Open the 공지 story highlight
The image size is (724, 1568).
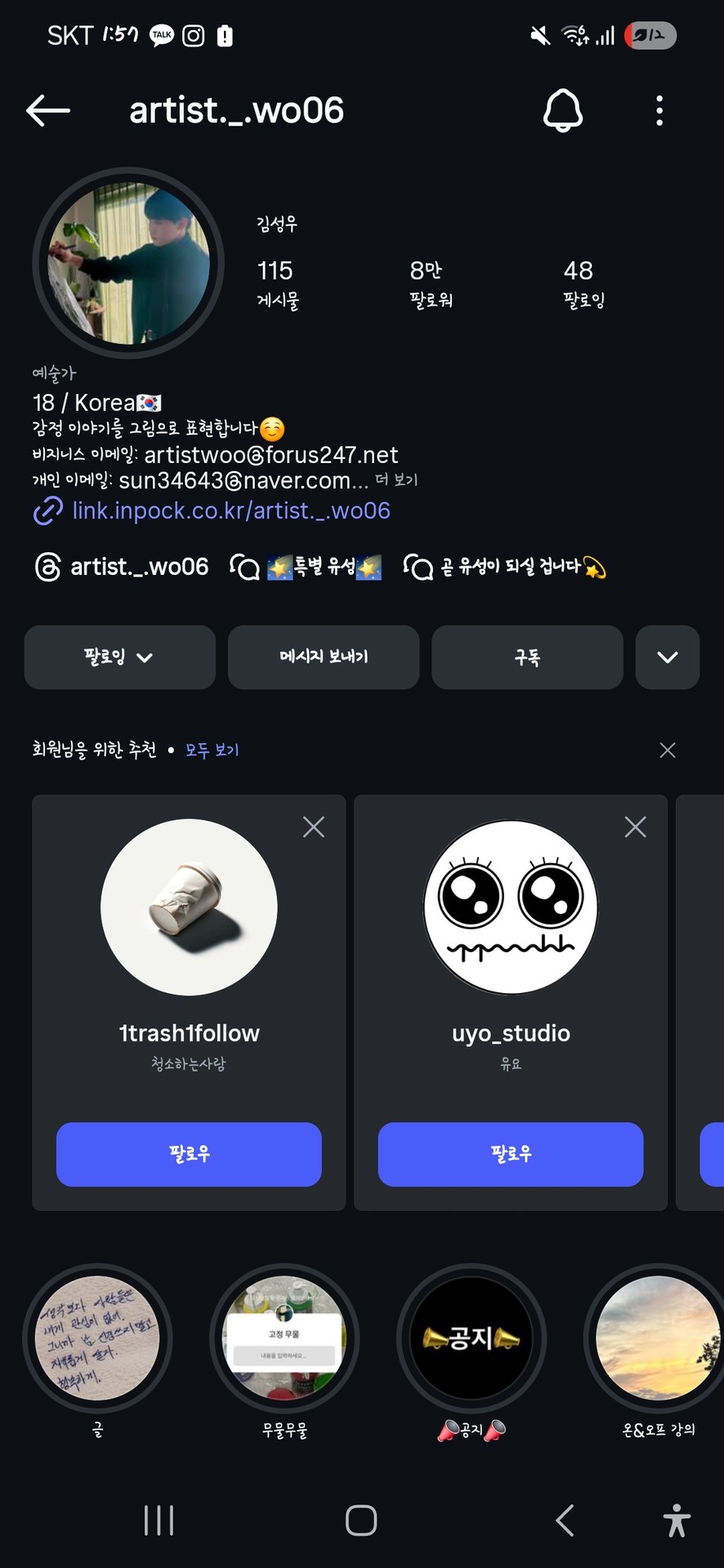click(x=471, y=1338)
